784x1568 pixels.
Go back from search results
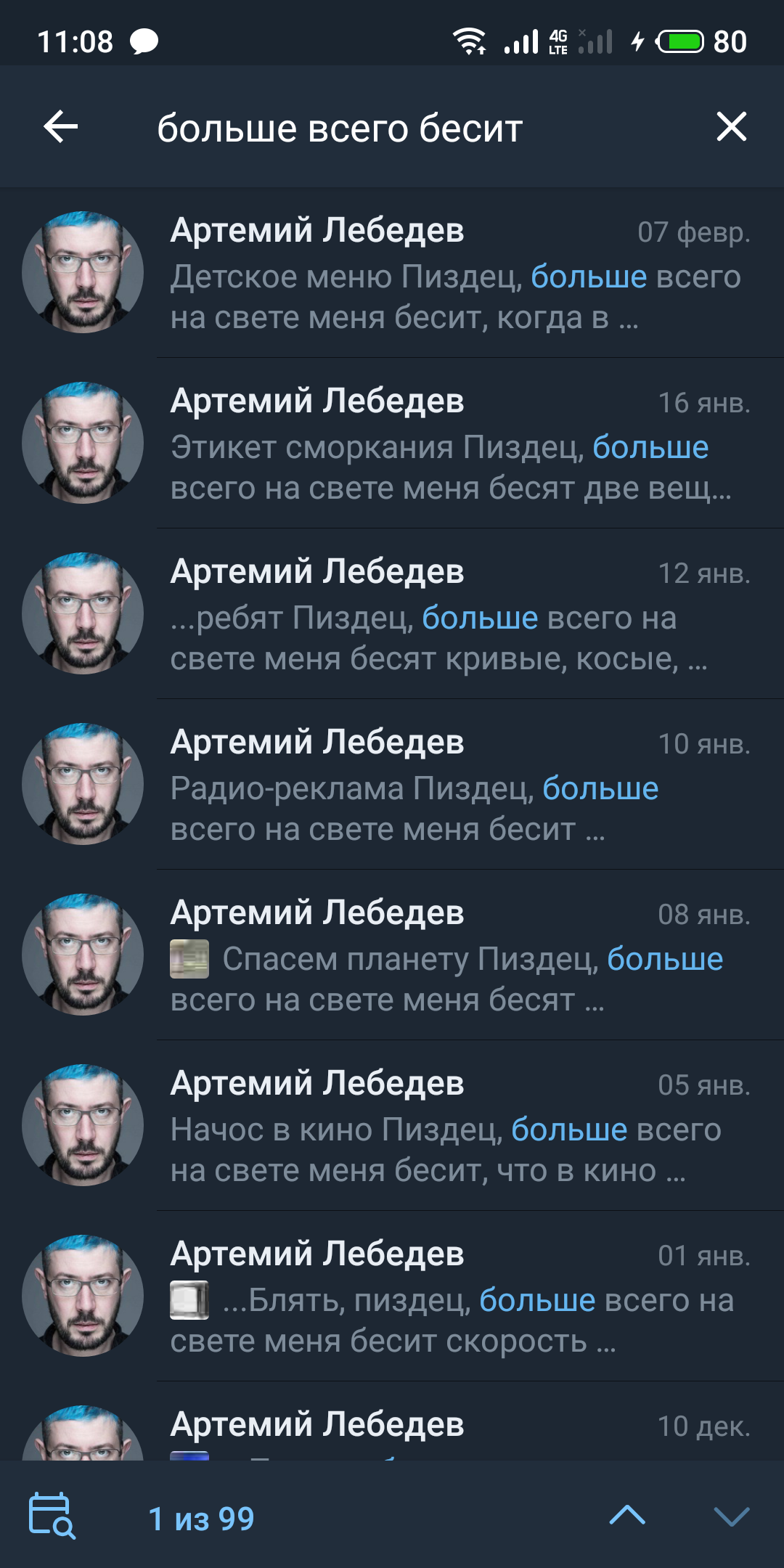[x=61, y=127]
